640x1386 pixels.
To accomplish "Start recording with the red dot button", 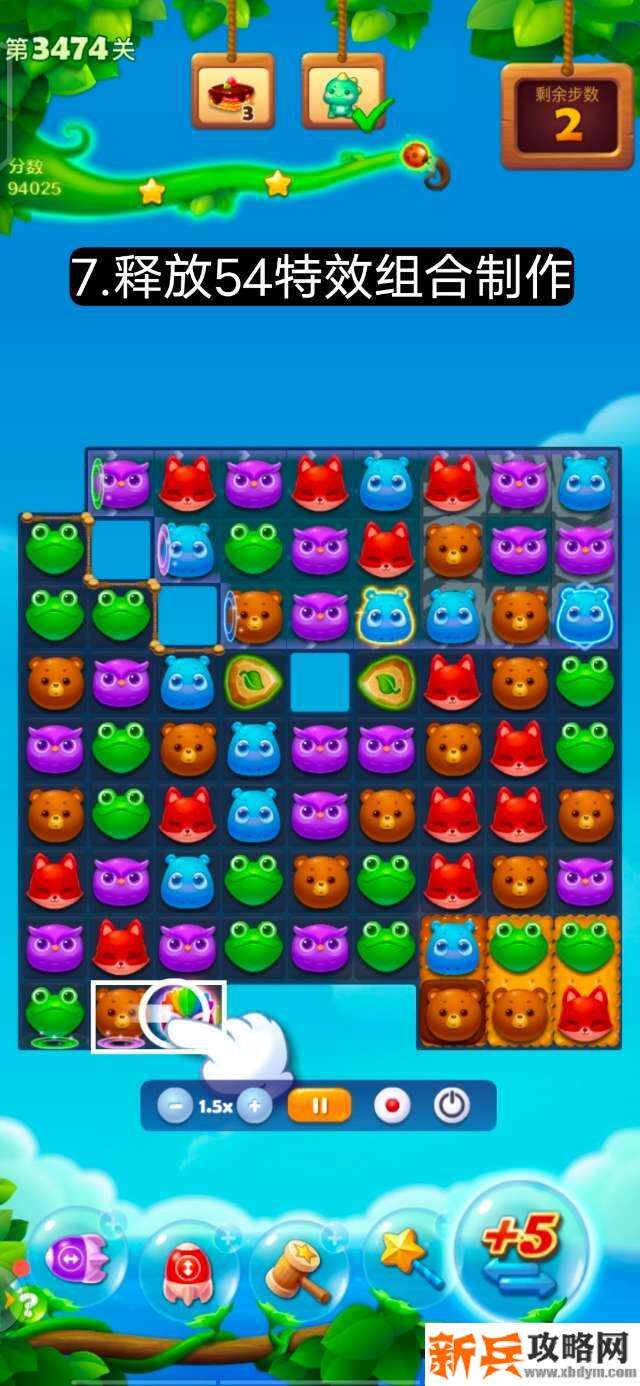I will [x=391, y=1107].
